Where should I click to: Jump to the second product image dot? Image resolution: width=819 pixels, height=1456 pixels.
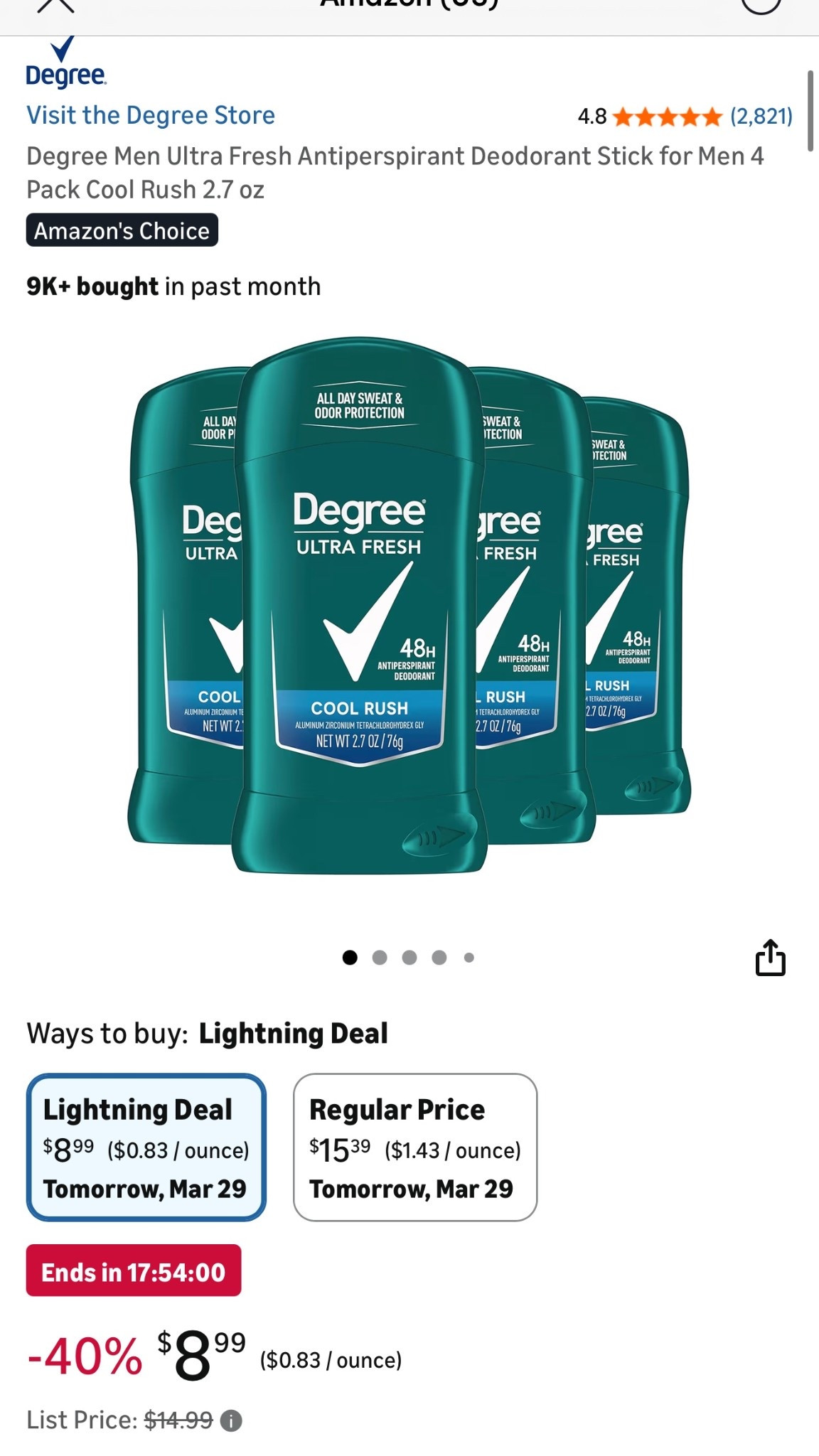[x=380, y=958]
